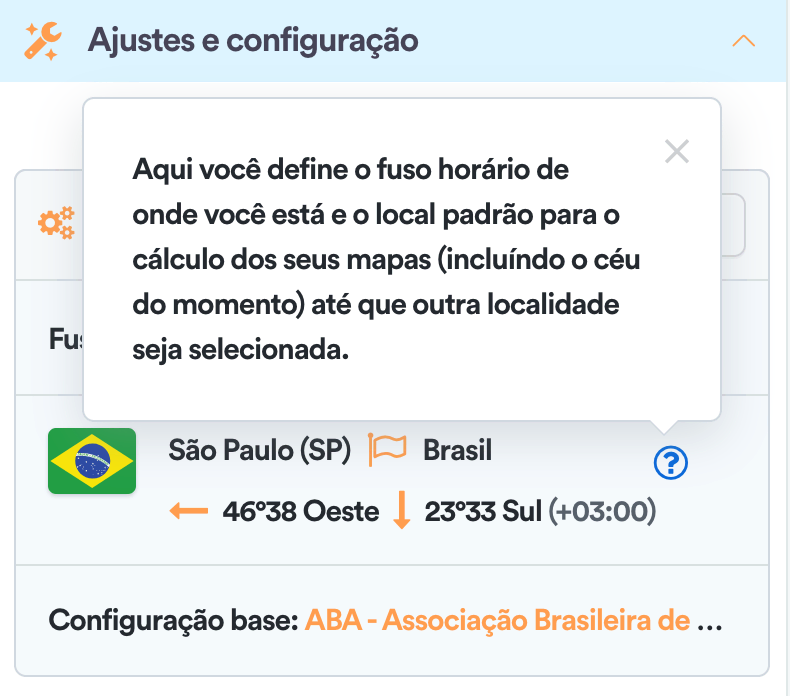790x696 pixels.
Task: Close the timezone help tooltip
Action: (677, 151)
